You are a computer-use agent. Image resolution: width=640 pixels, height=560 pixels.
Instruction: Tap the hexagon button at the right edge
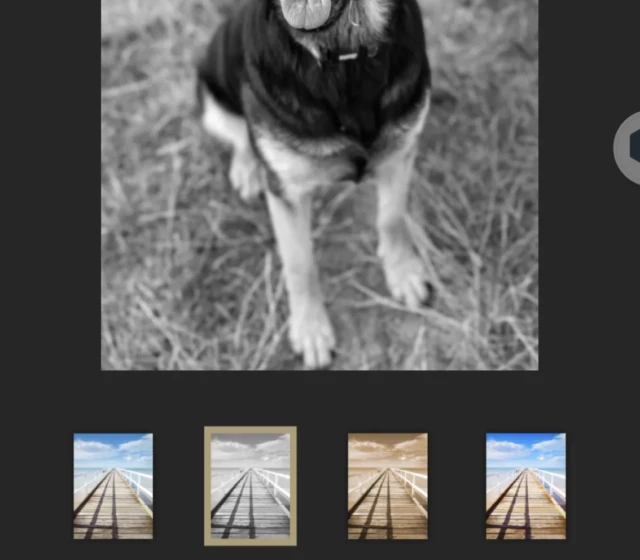pyautogui.click(x=630, y=148)
